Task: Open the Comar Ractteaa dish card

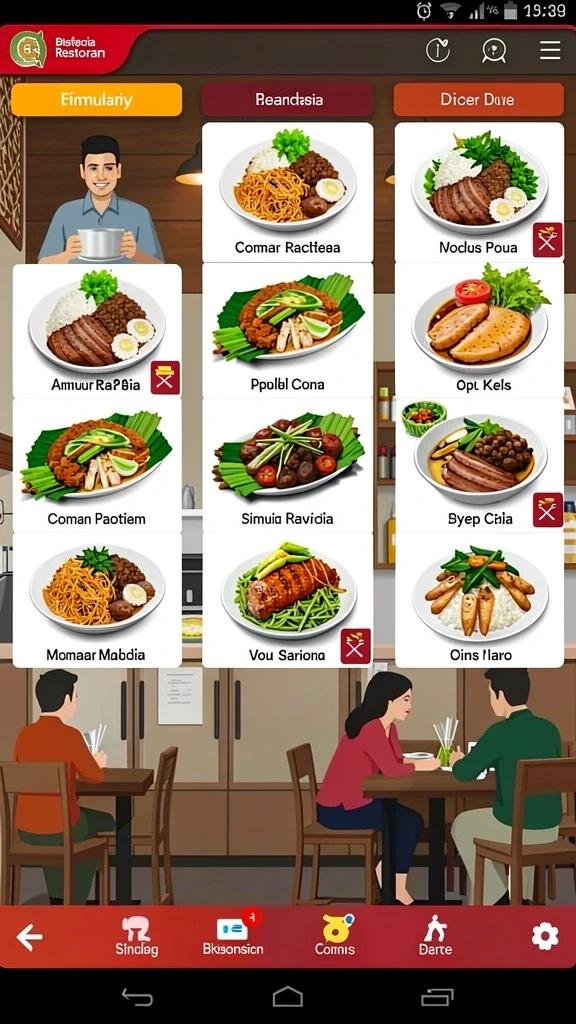Action: click(x=288, y=192)
